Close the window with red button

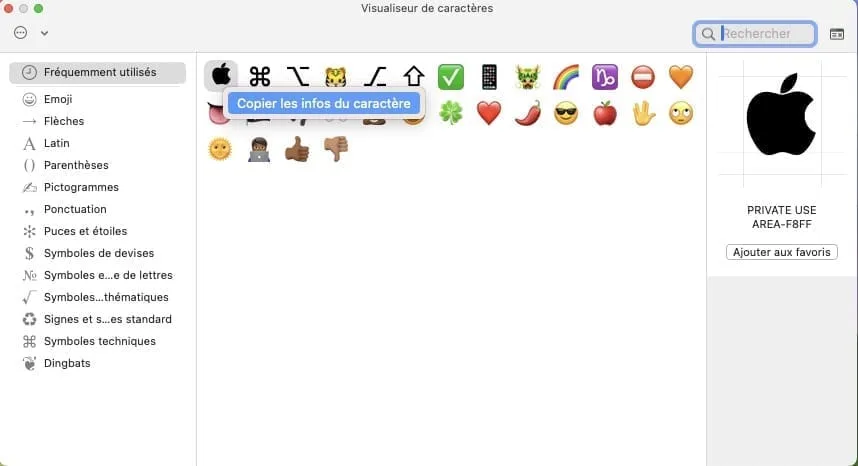coord(8,8)
